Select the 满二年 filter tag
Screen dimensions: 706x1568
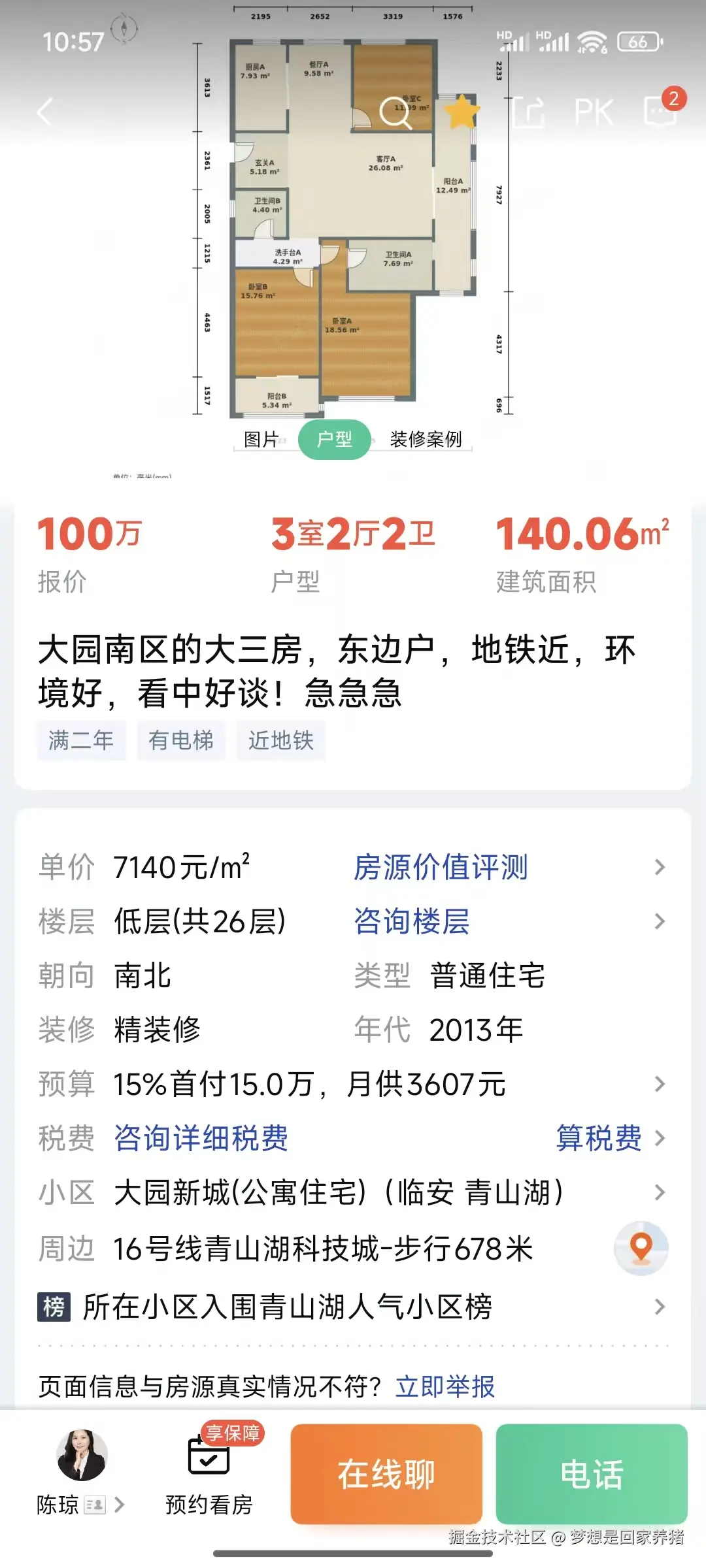coord(81,740)
